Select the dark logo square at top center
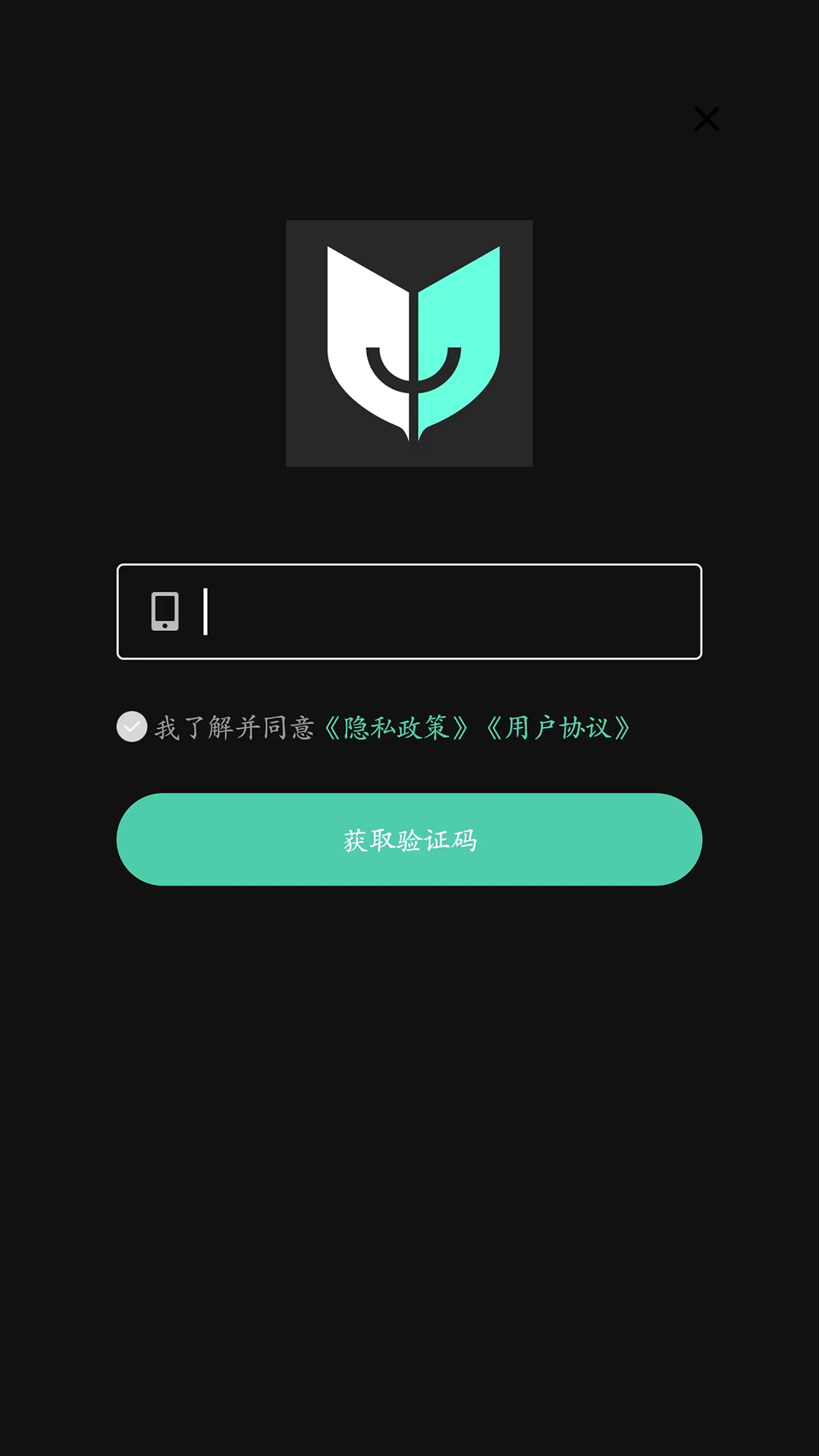This screenshot has width=819, height=1456. (409, 343)
